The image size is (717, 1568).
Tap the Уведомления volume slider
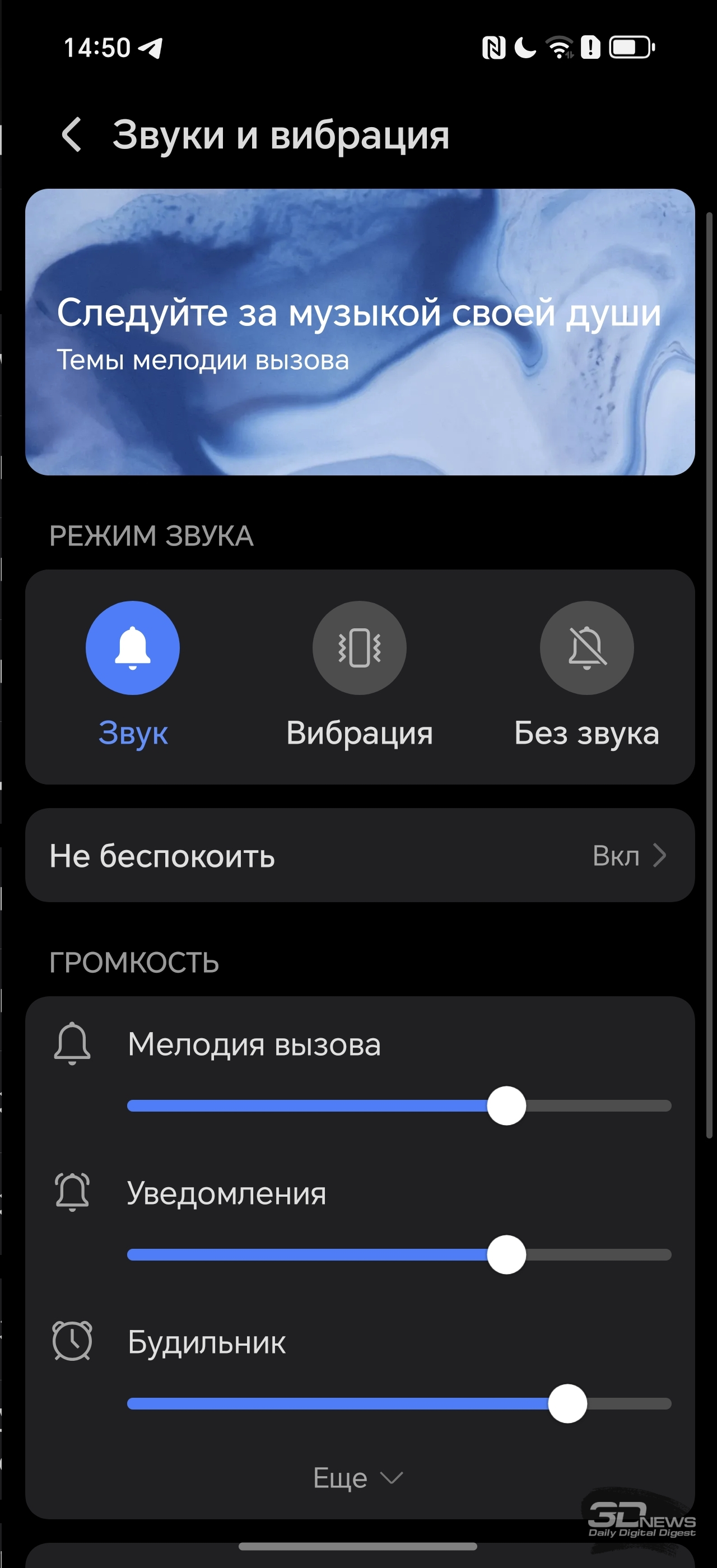click(x=399, y=1254)
